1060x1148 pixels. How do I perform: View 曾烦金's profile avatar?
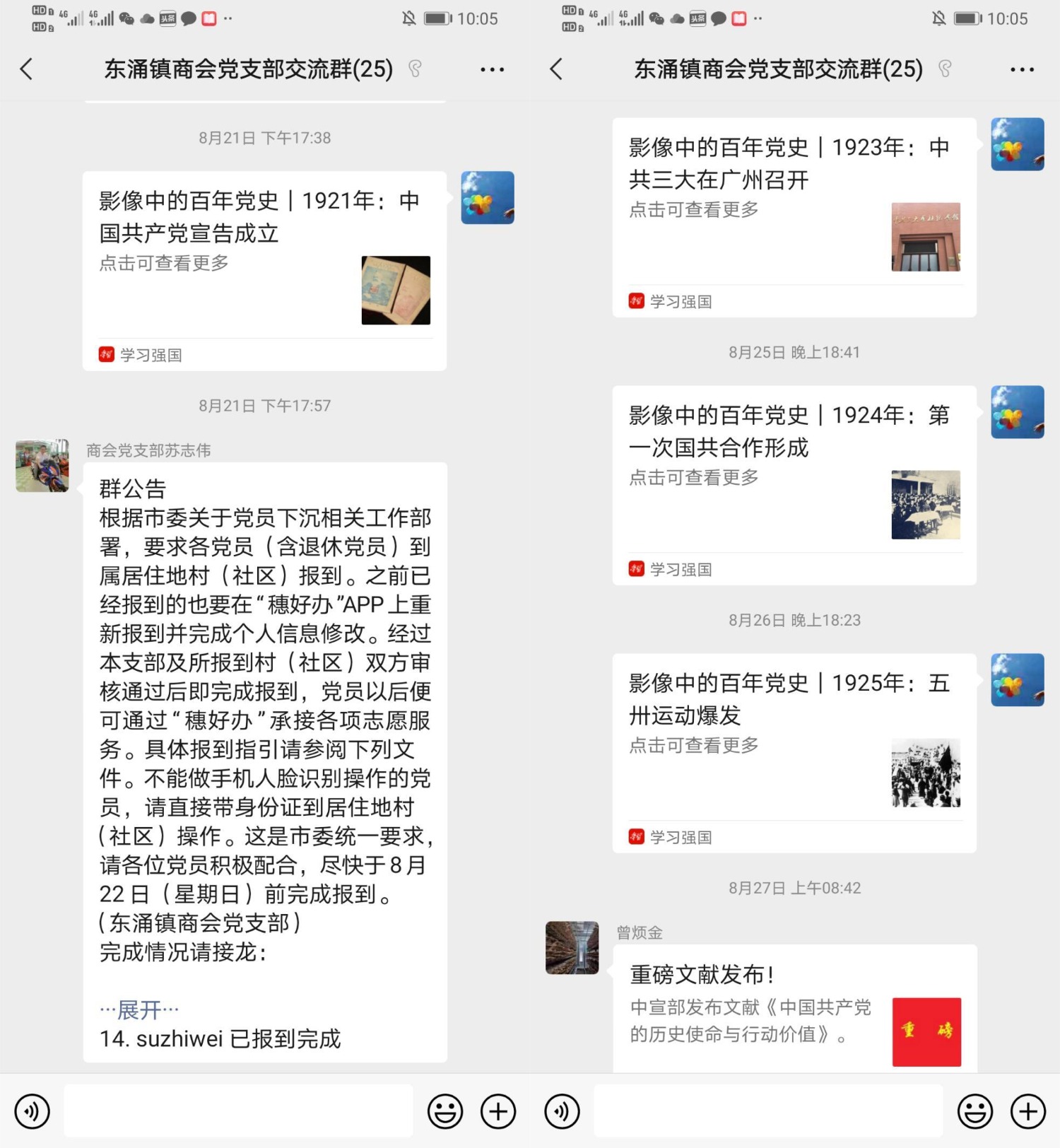(572, 948)
